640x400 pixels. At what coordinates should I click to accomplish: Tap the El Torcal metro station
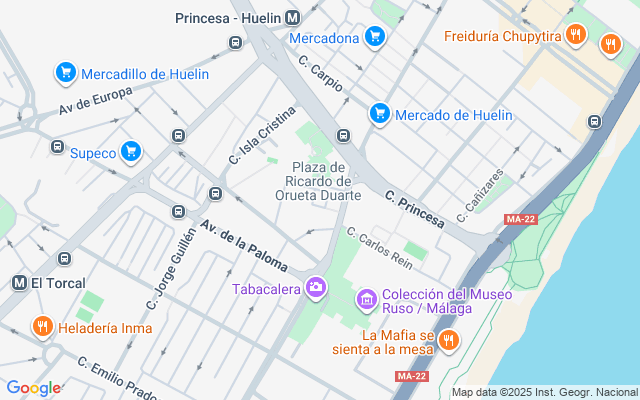[x=19, y=282]
